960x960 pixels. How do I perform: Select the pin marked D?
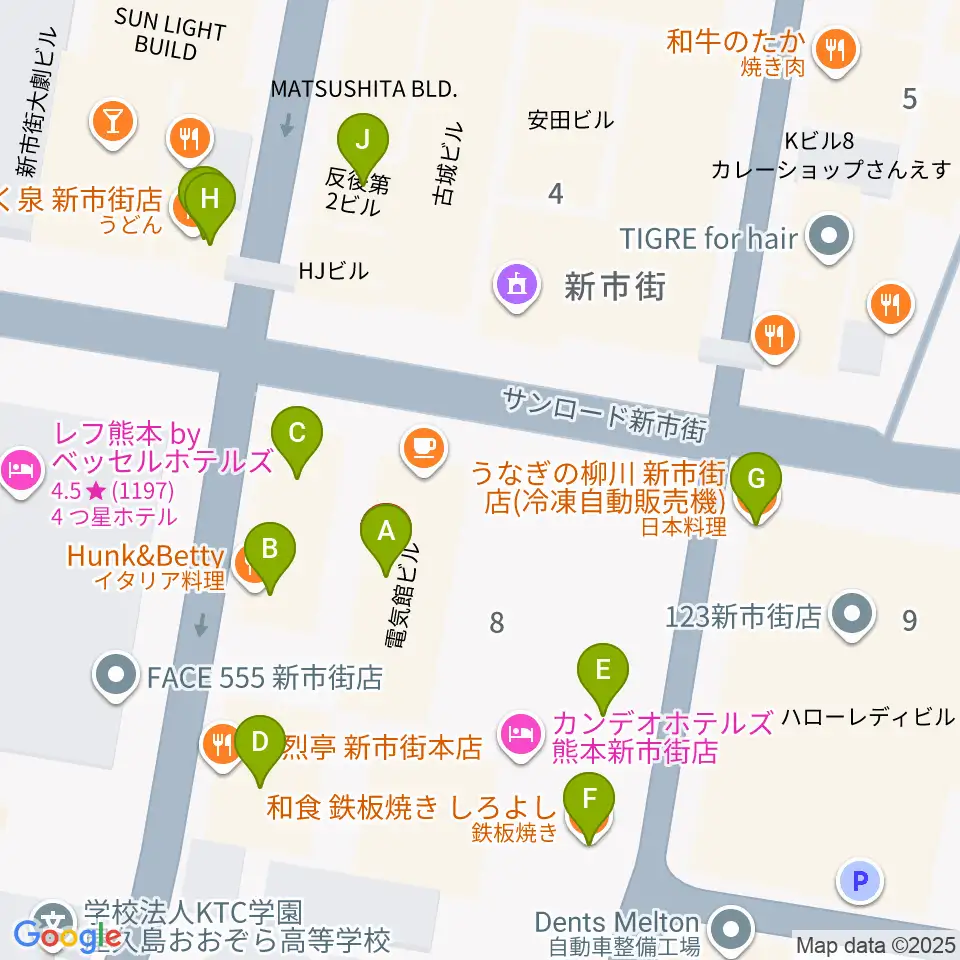pyautogui.click(x=260, y=744)
